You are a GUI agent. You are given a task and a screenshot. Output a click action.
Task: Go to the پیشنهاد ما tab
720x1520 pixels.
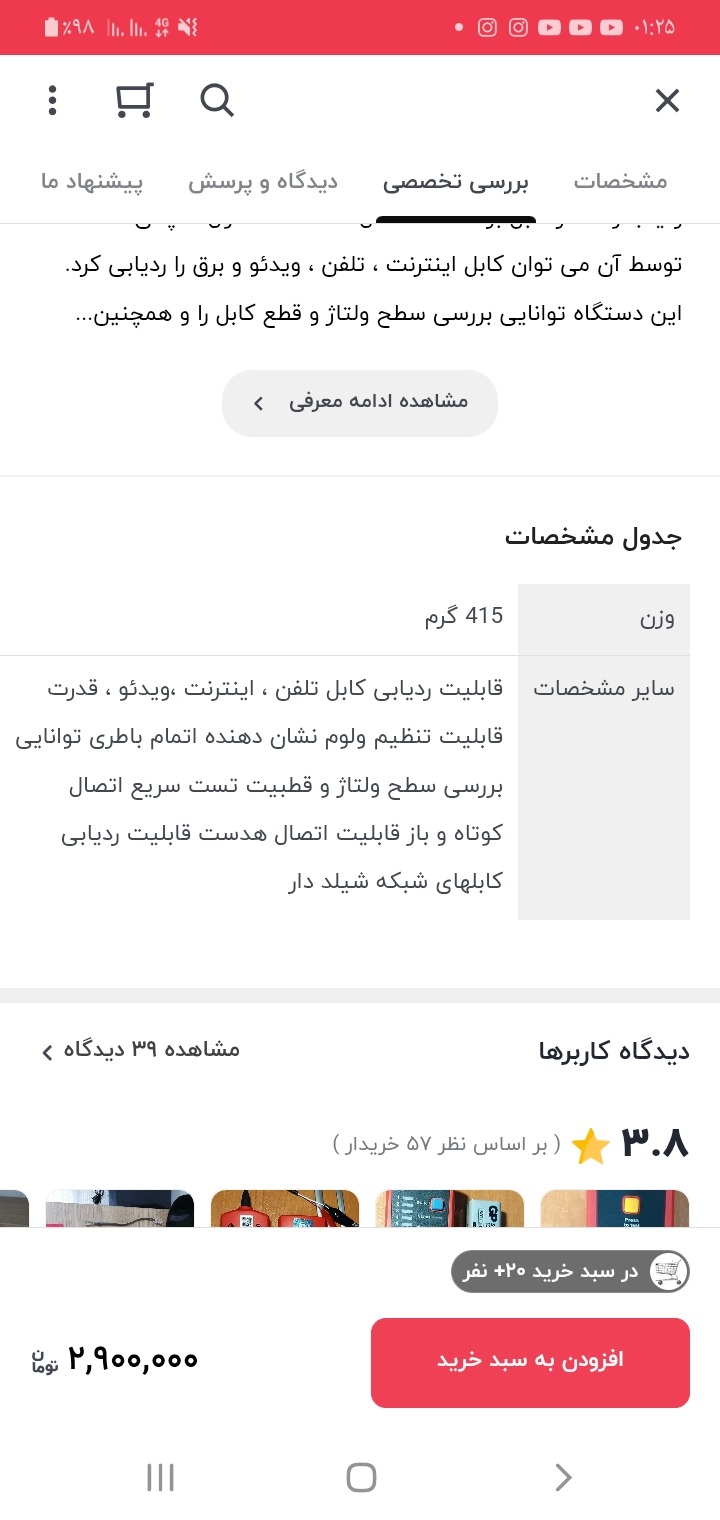tap(92, 182)
